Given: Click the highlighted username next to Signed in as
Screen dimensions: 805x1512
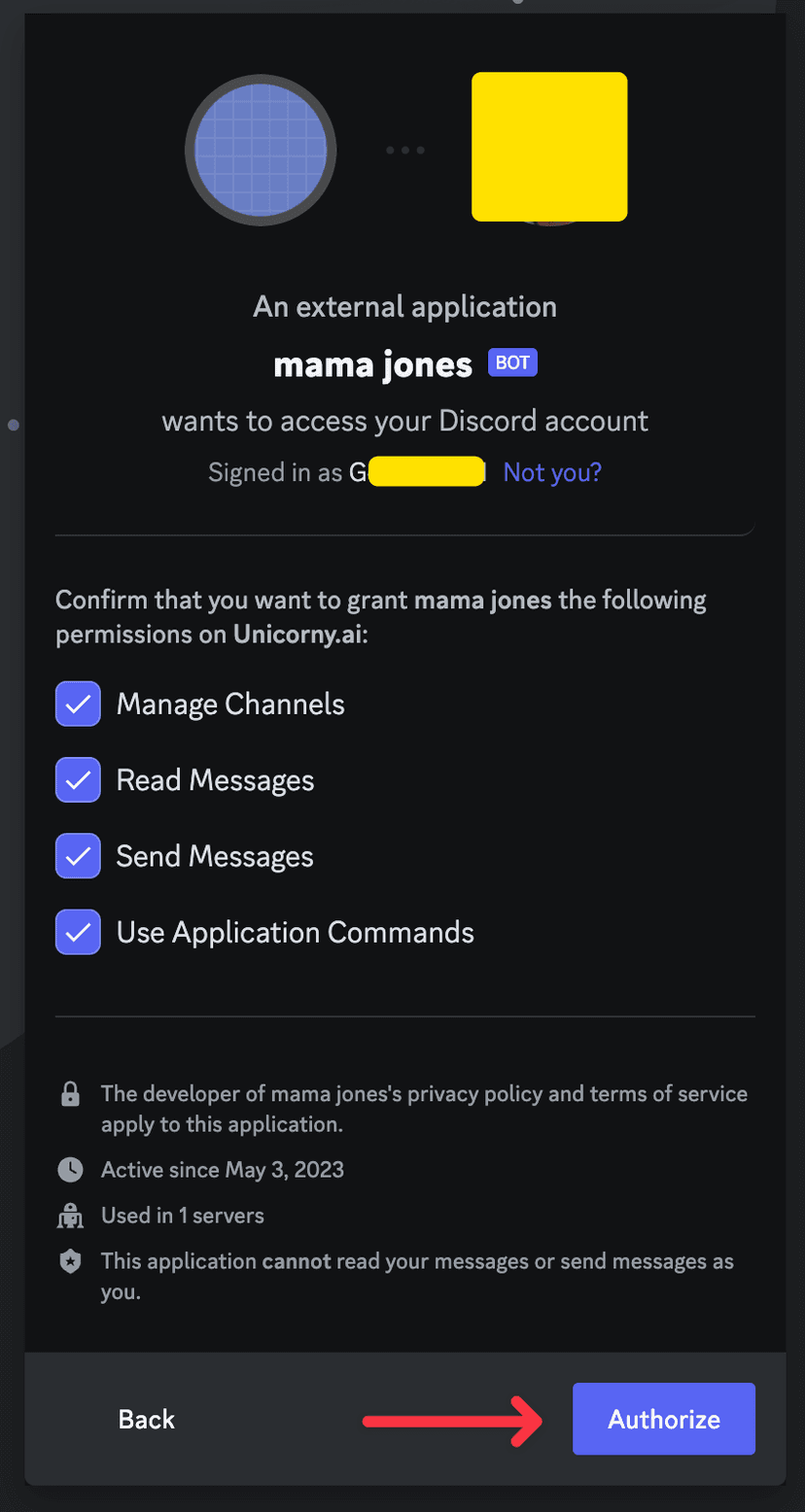Looking at the screenshot, I should pyautogui.click(x=425, y=471).
